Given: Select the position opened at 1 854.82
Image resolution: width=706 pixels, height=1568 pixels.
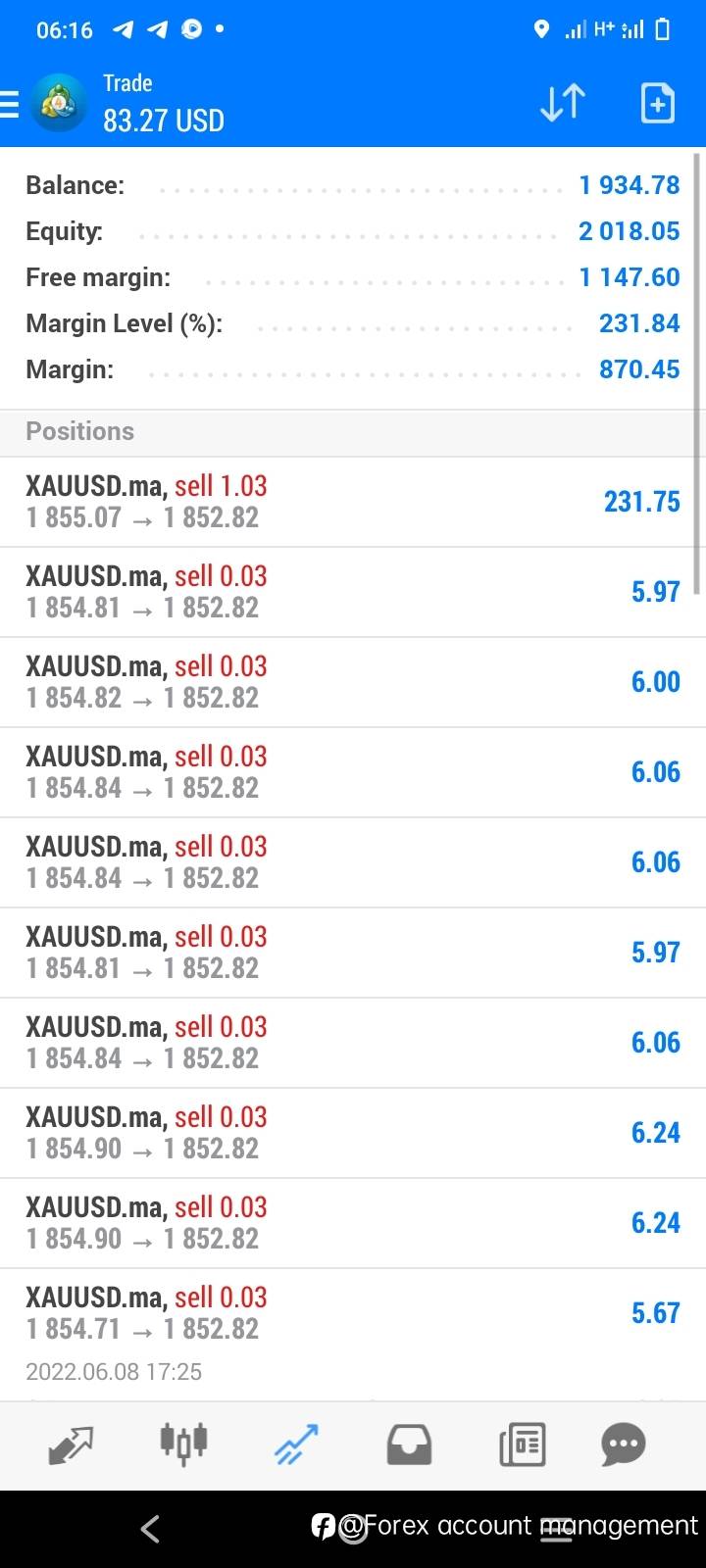Looking at the screenshot, I should click(x=353, y=682).
